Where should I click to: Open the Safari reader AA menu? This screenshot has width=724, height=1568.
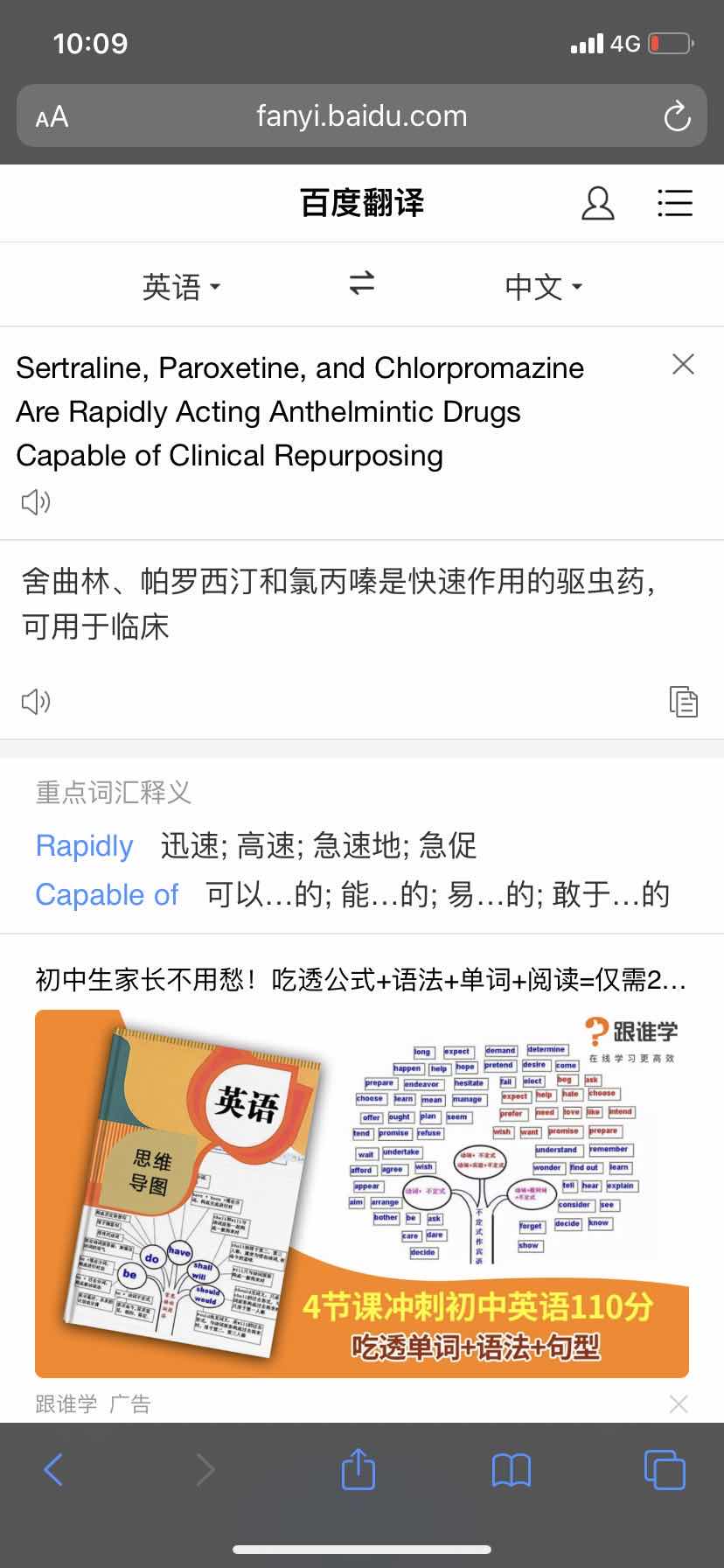[52, 116]
